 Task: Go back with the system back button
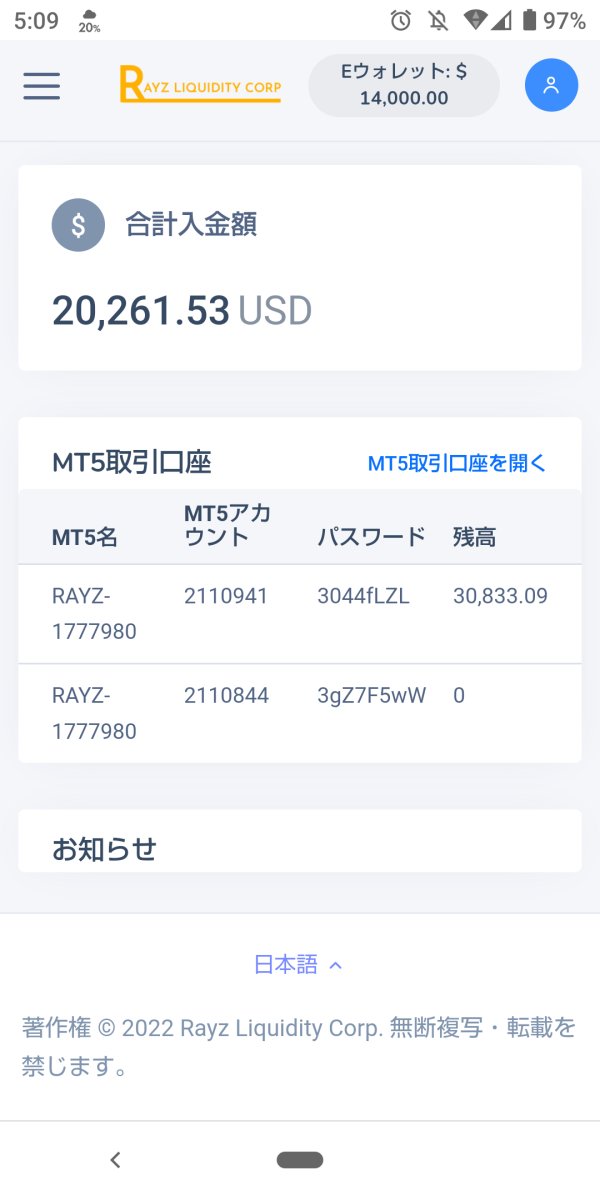coord(115,1160)
